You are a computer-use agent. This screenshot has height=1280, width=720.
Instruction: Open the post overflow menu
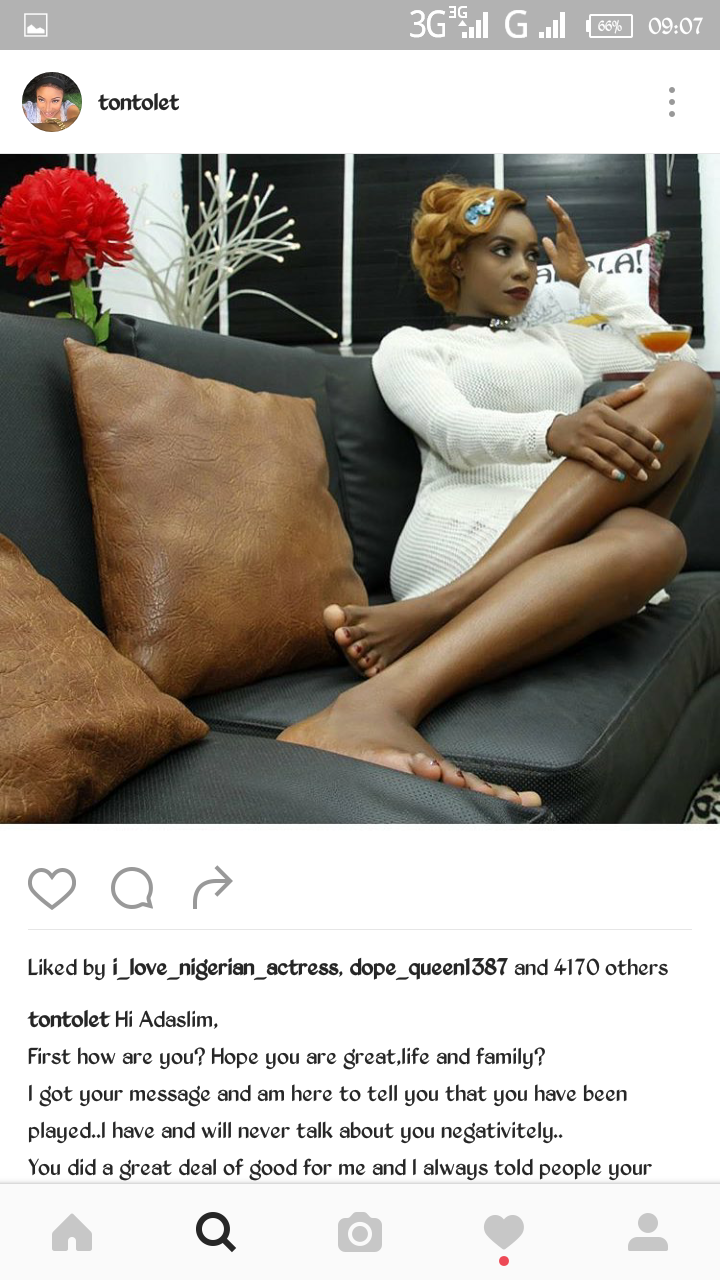tap(671, 102)
